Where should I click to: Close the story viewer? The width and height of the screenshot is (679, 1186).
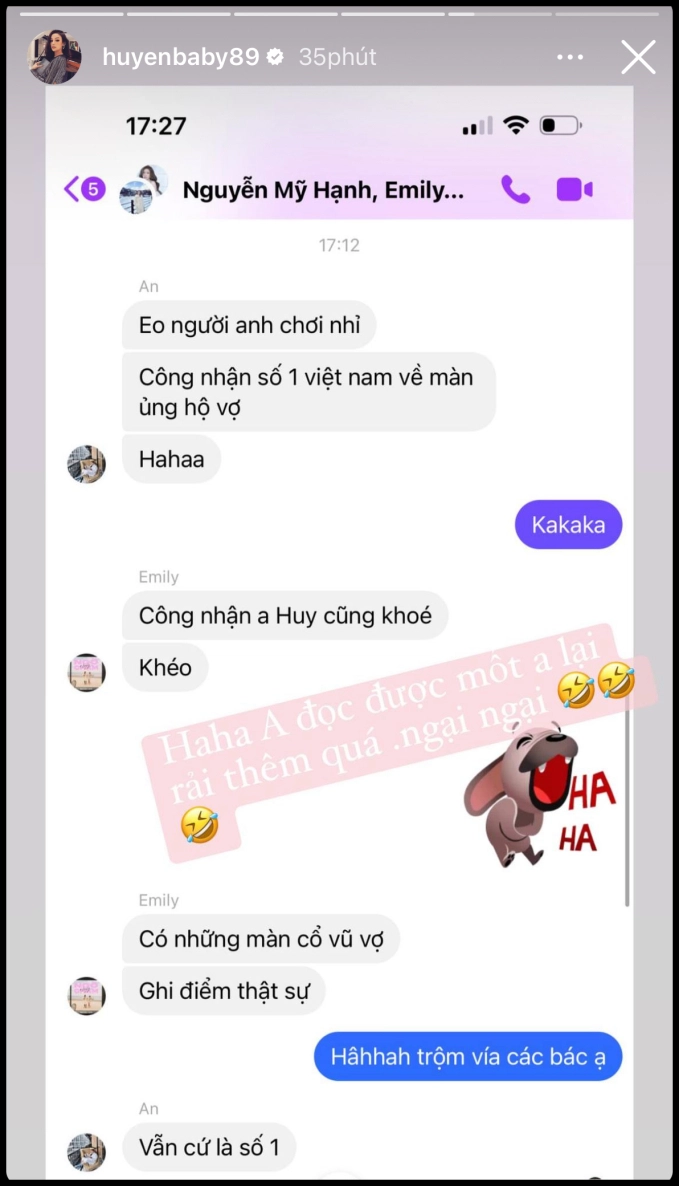point(638,58)
